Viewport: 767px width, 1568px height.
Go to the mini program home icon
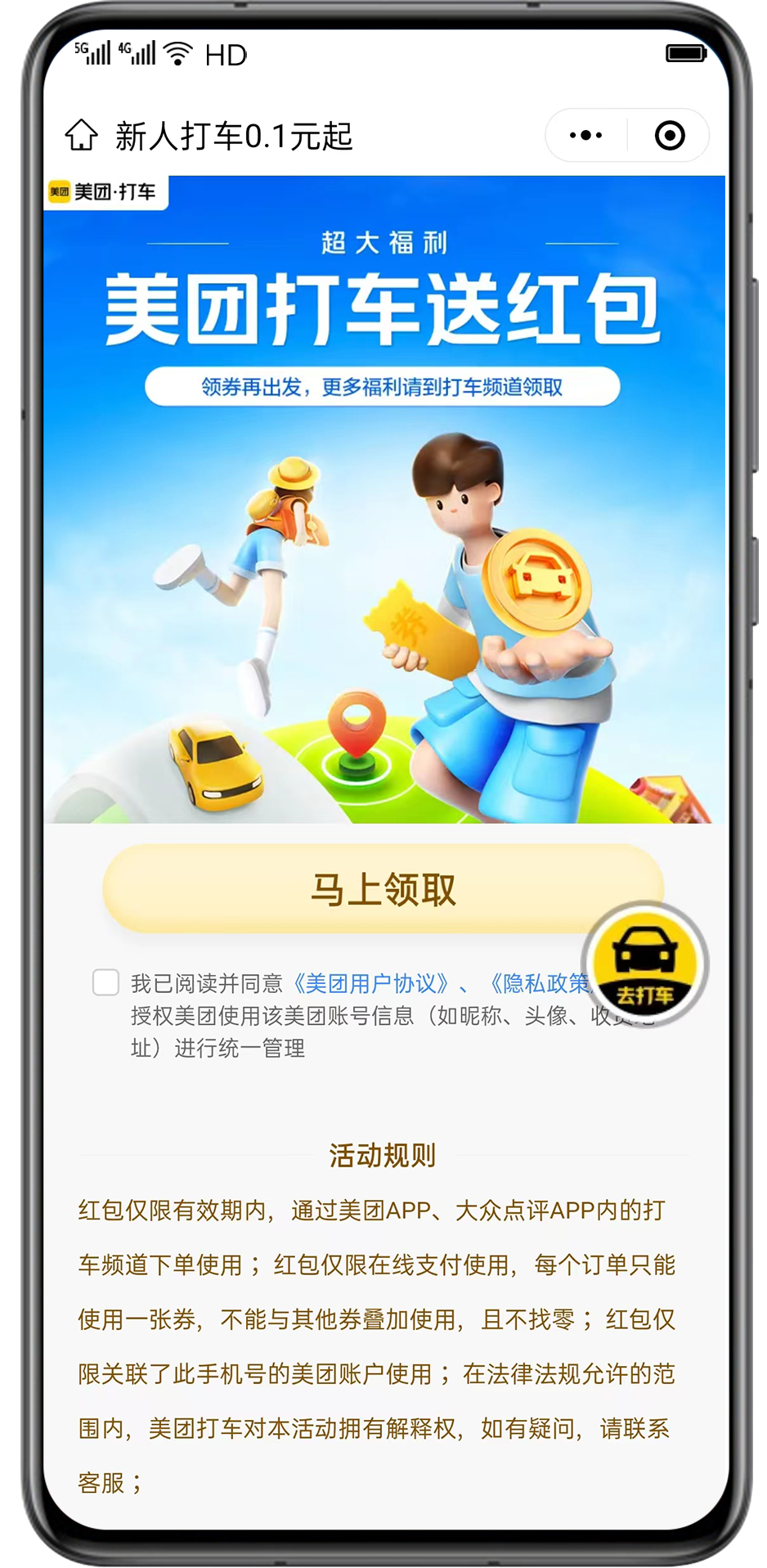click(82, 136)
